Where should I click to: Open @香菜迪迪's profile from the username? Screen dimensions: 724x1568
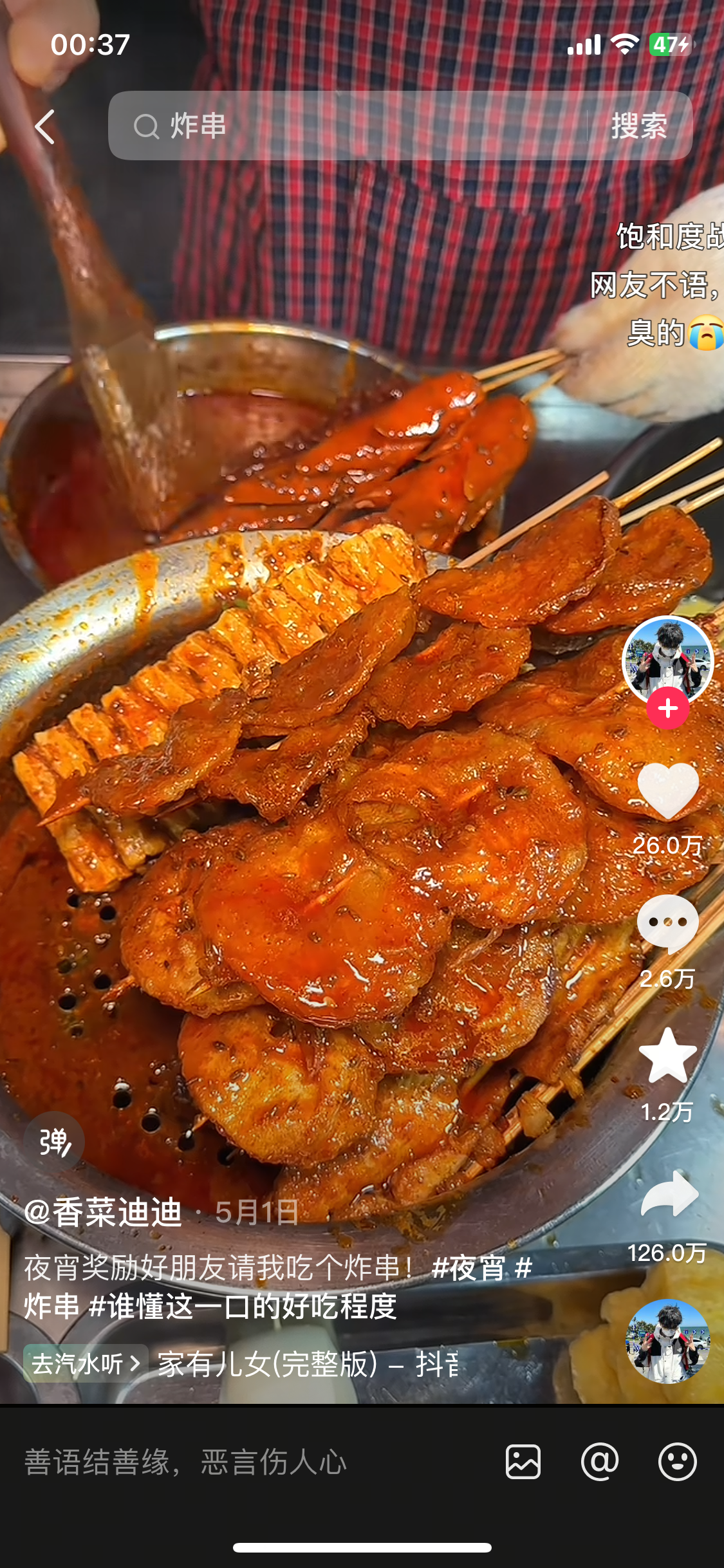103,1213
